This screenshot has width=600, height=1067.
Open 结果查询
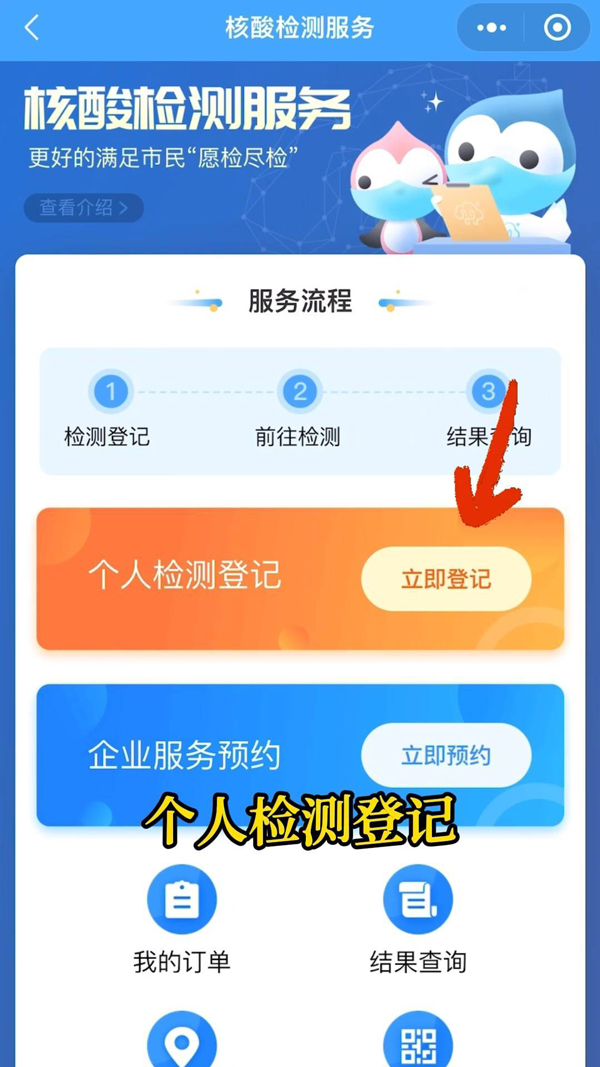(x=418, y=902)
